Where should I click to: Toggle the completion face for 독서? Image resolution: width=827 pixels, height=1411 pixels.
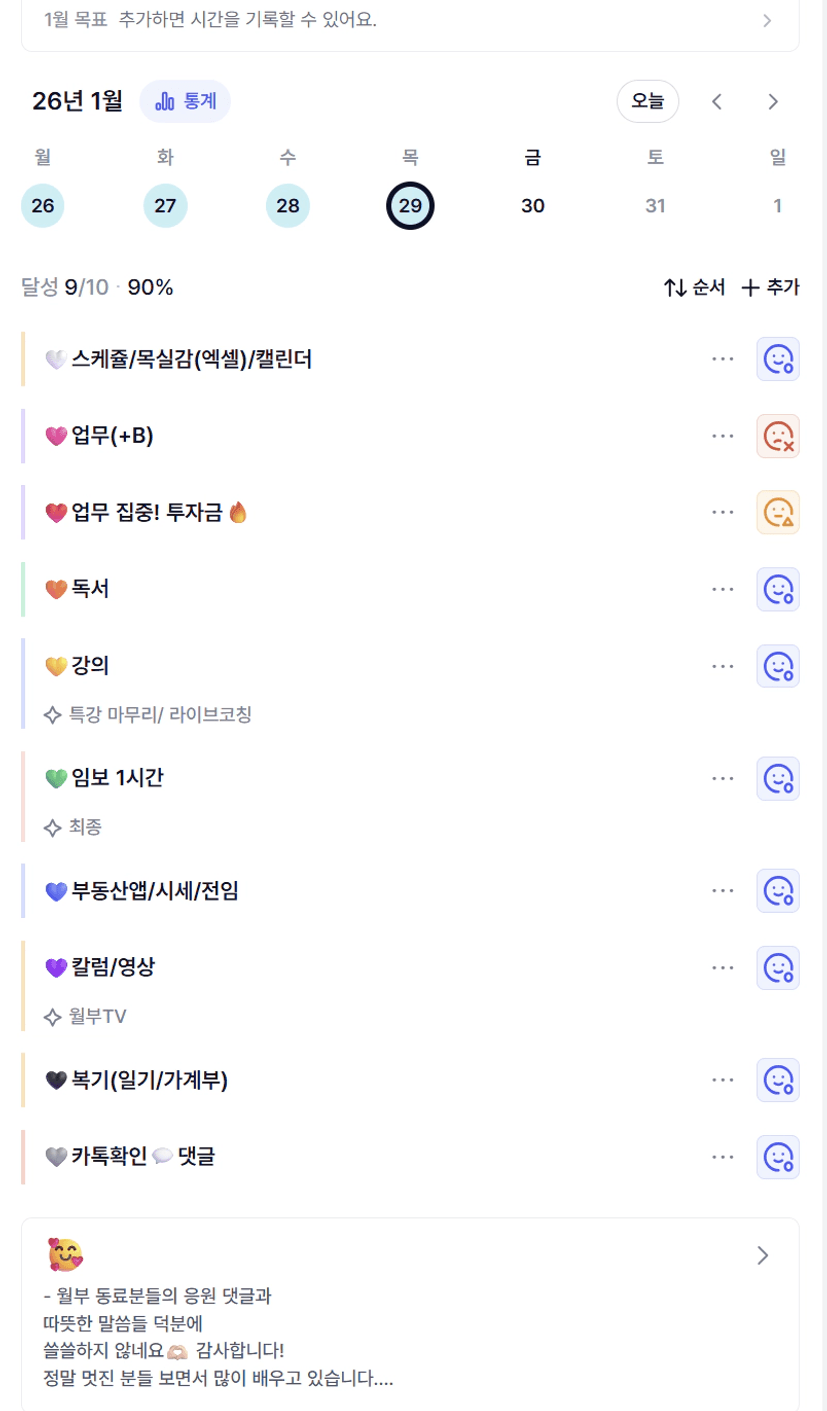(778, 589)
